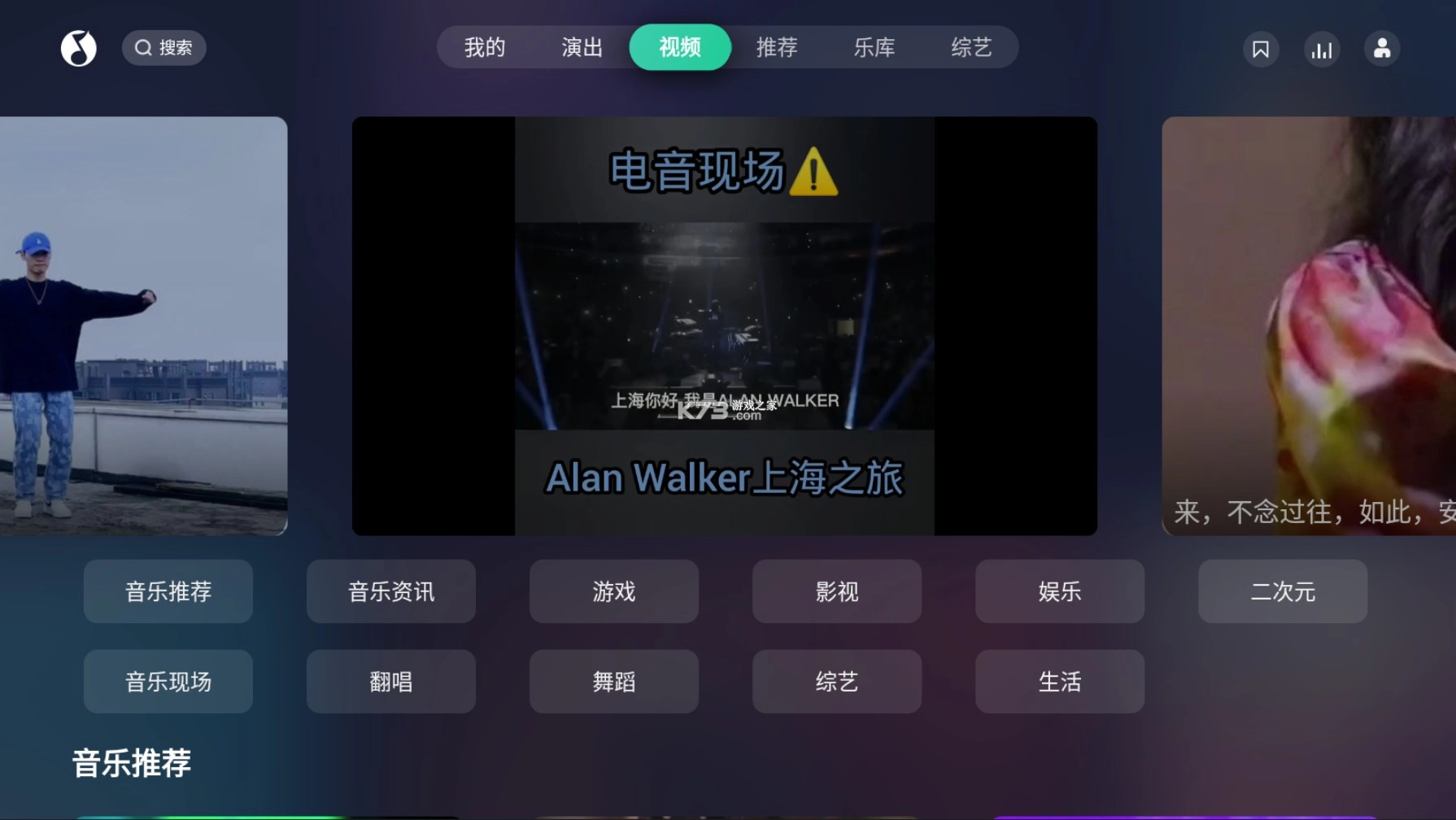
Task: Open the 音乐现场 category
Action: coord(168,682)
